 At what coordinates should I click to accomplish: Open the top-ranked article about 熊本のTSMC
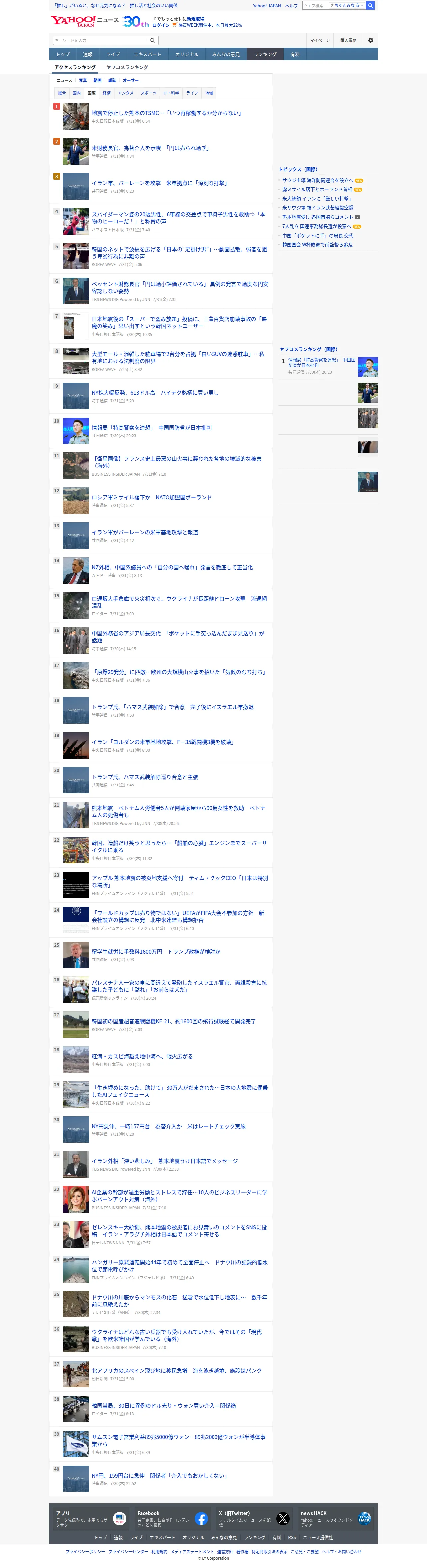click(167, 113)
